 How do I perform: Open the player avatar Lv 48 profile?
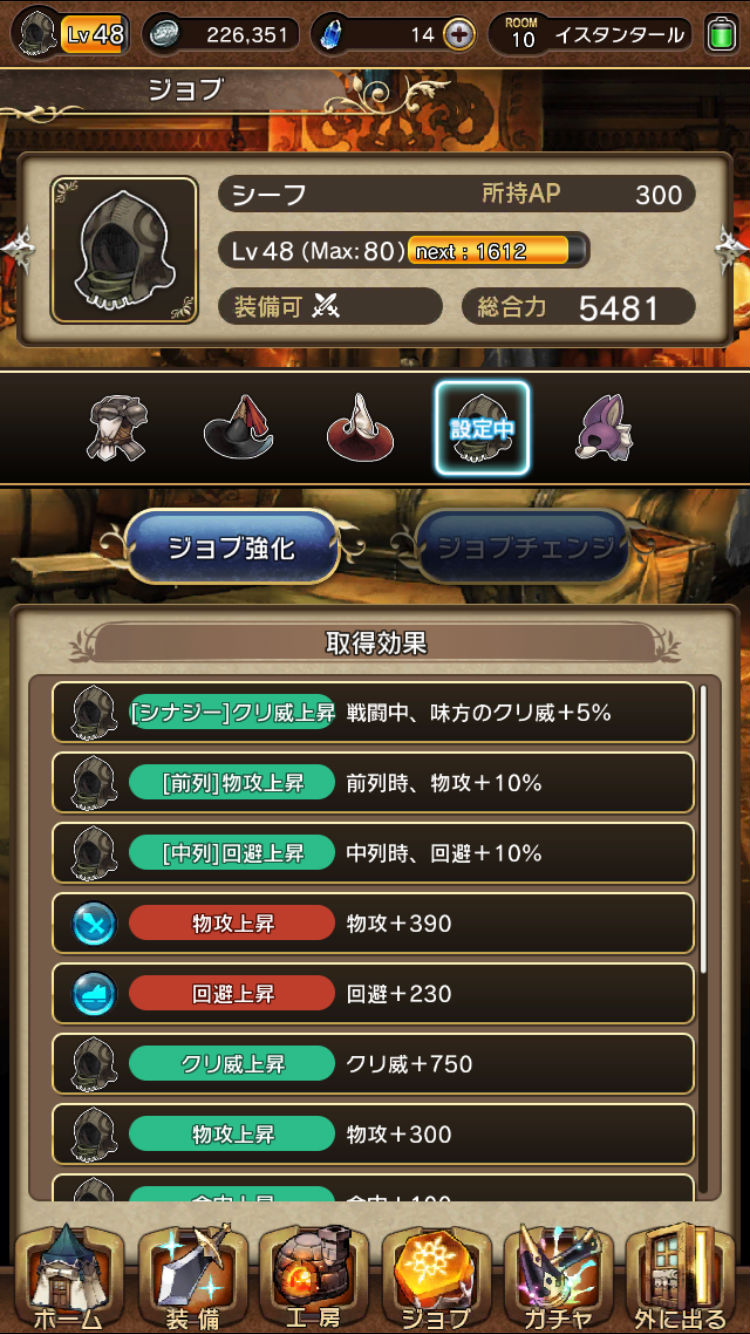click(70, 36)
